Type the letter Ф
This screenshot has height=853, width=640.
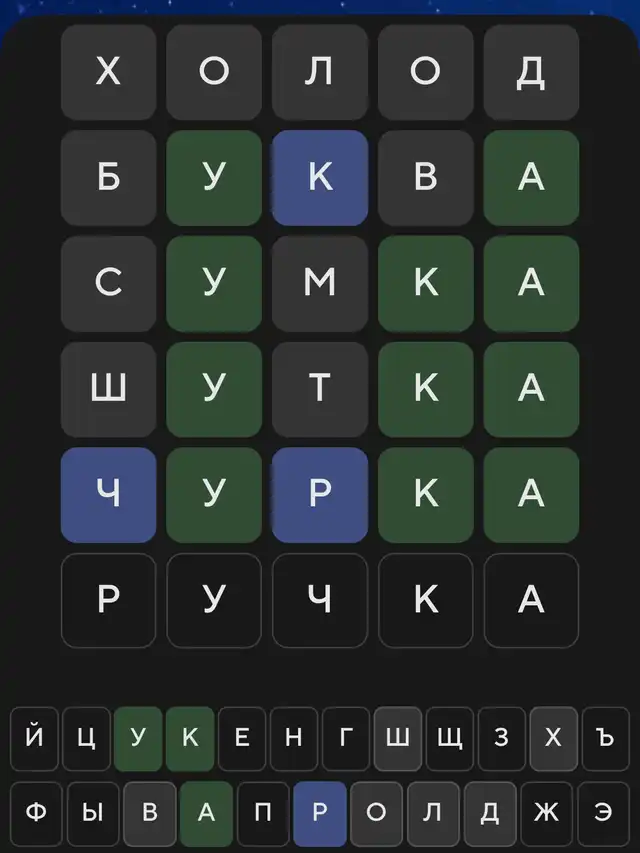(35, 813)
